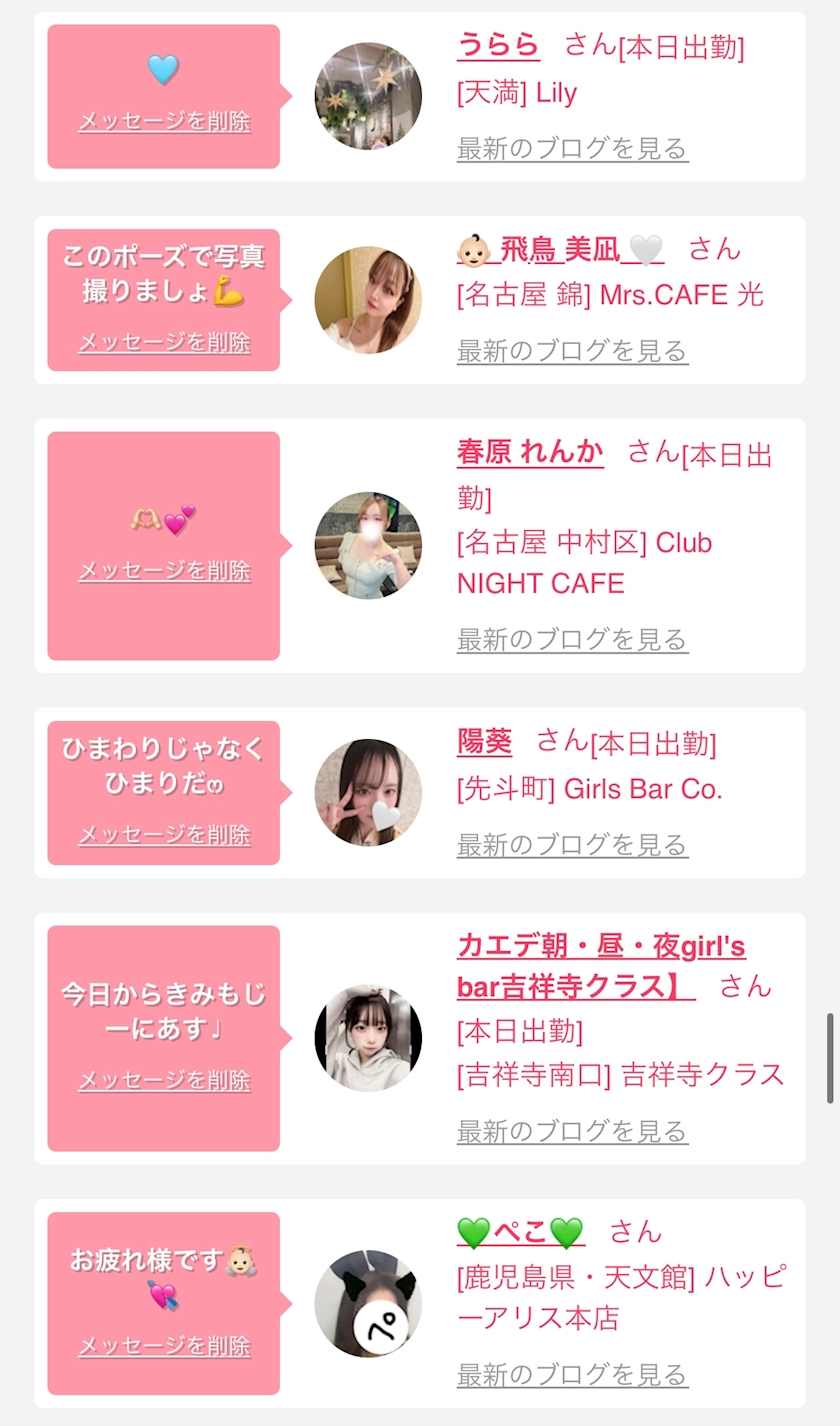
Task: Delete the message to 飛鳥 美凪
Action: click(164, 342)
